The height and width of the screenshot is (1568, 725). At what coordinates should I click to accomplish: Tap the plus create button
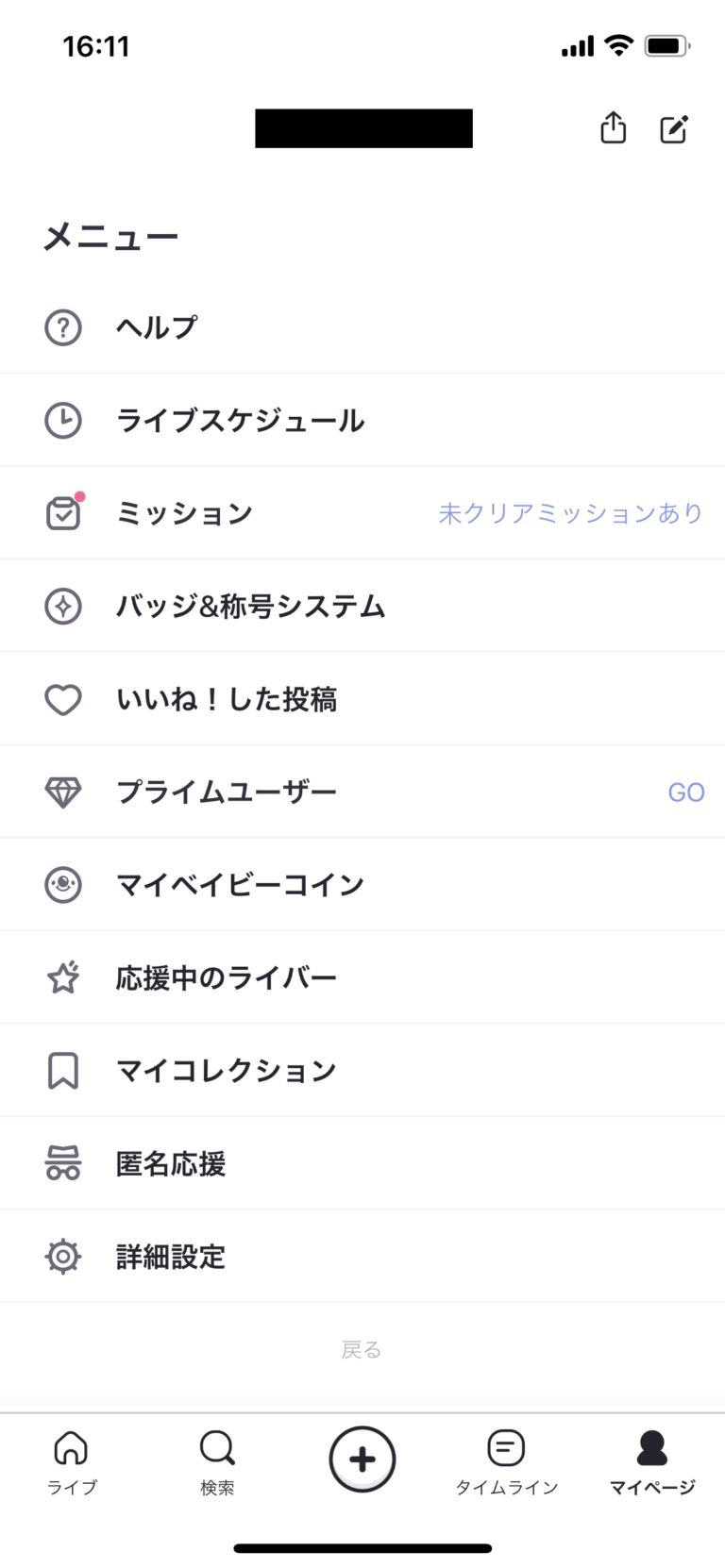point(362,1460)
